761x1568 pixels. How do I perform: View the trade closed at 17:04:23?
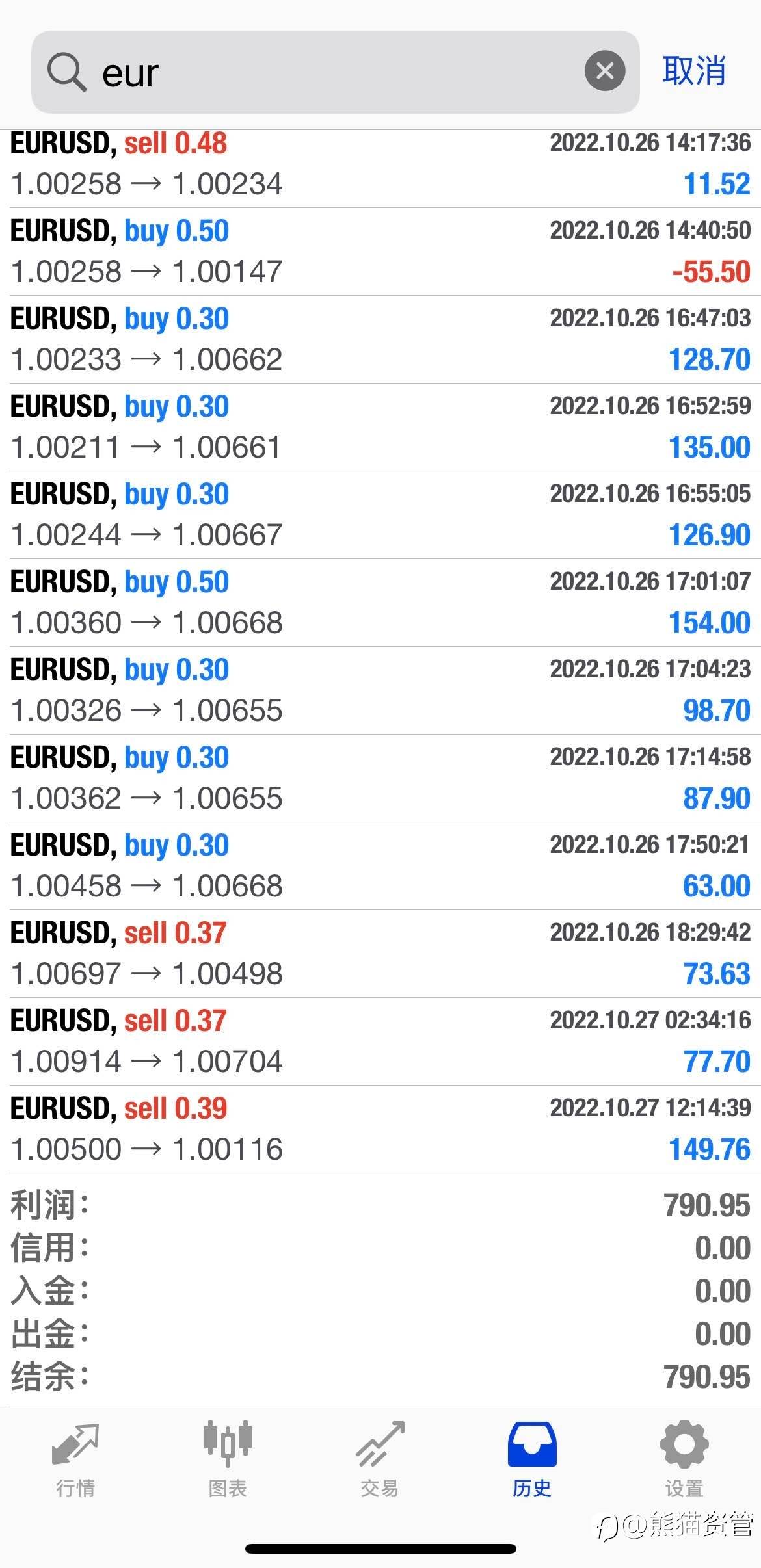click(380, 690)
